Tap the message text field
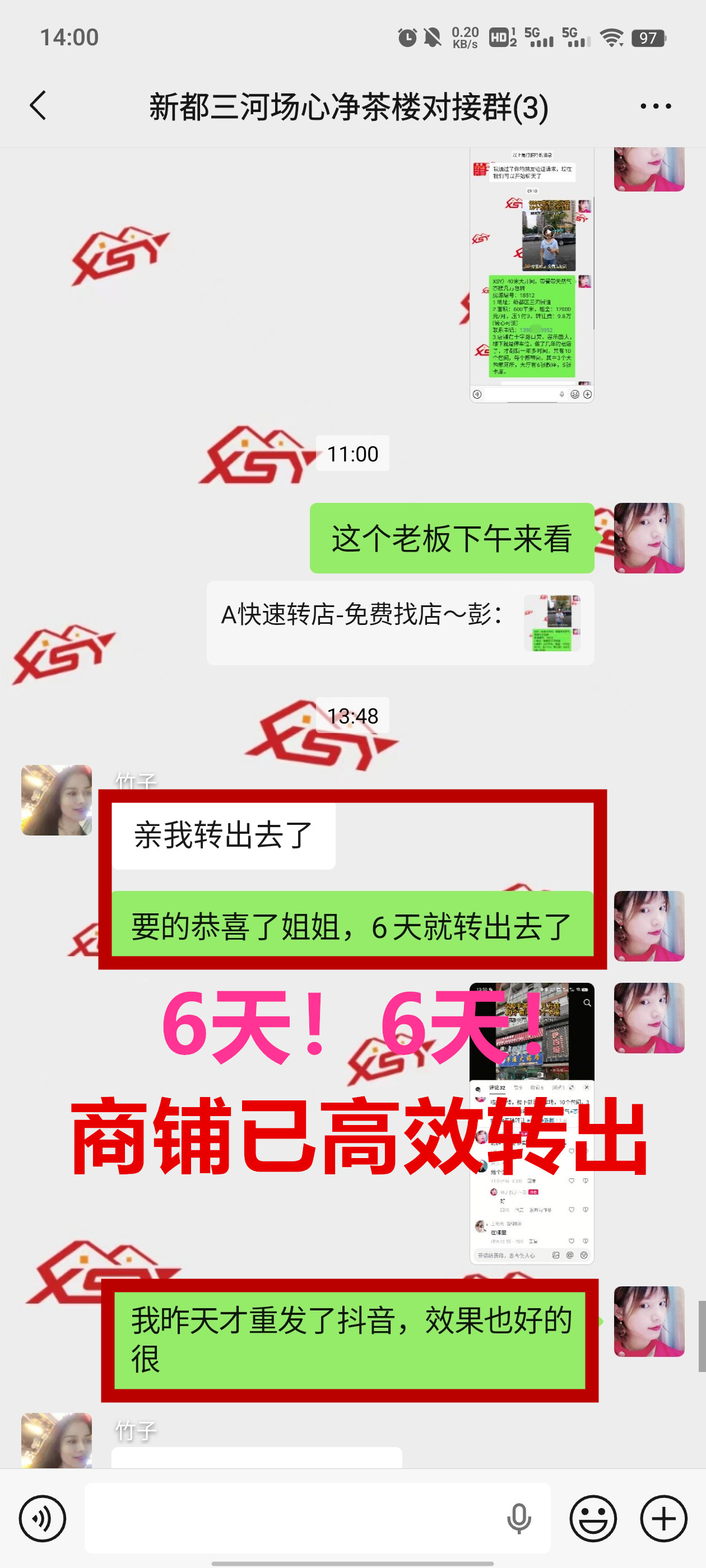This screenshot has height=1568, width=706. pyautogui.click(x=292, y=1518)
